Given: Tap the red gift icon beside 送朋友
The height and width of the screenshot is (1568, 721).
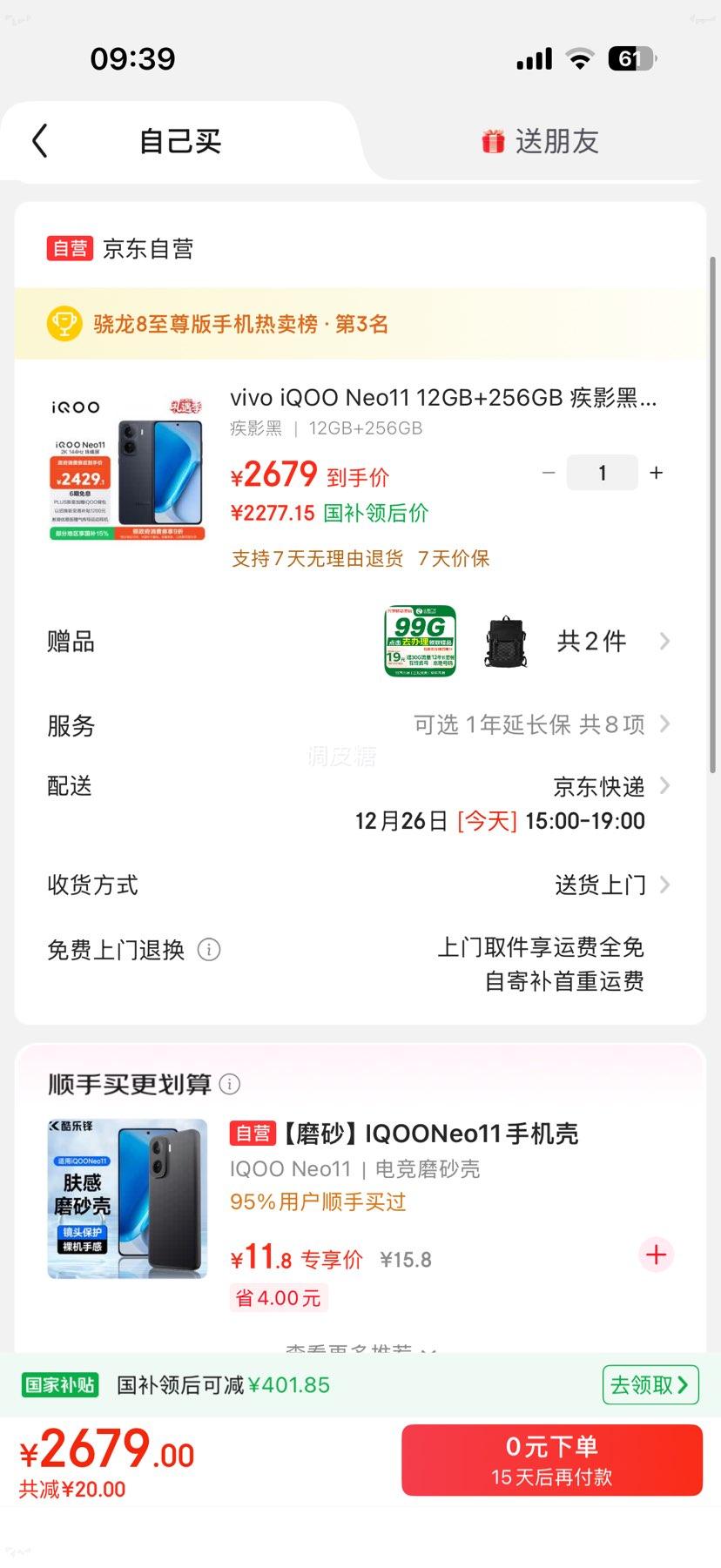Looking at the screenshot, I should pos(493,140).
